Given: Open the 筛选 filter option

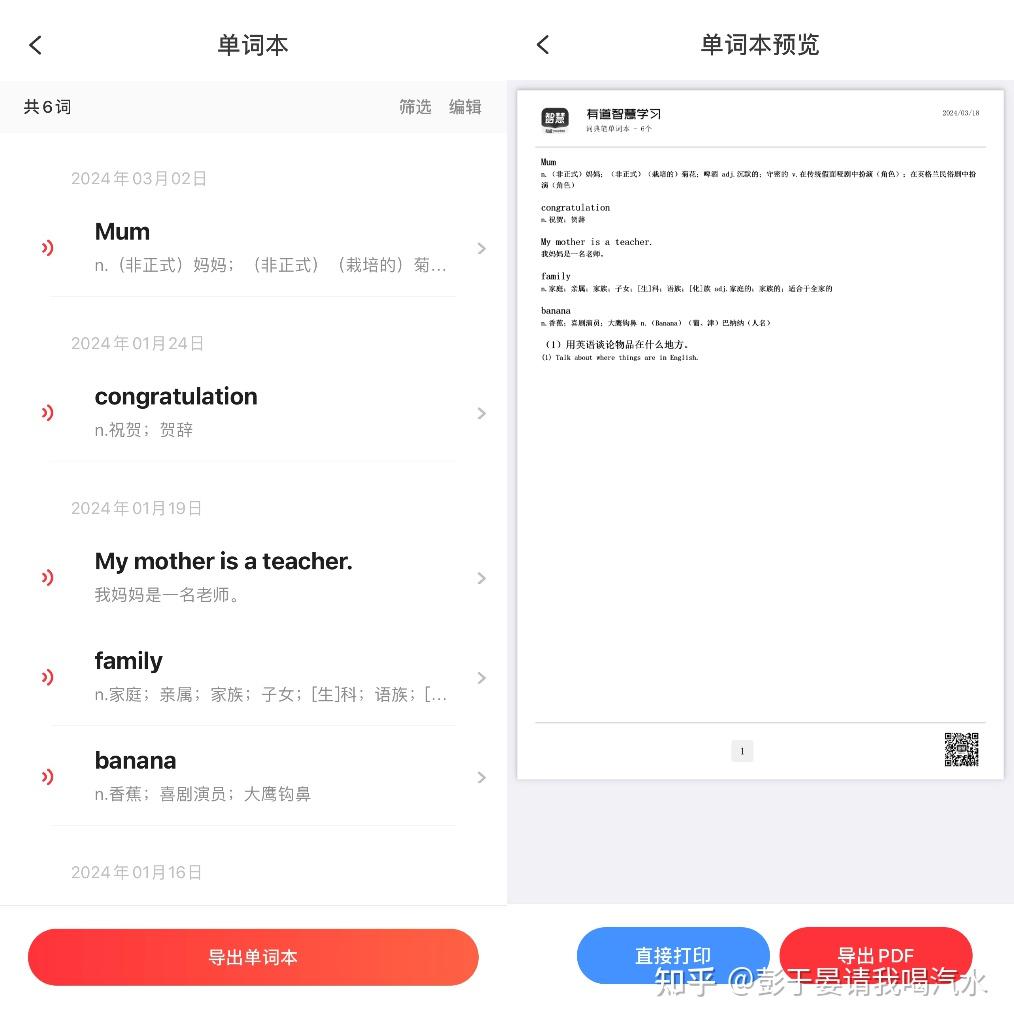Looking at the screenshot, I should 415,107.
